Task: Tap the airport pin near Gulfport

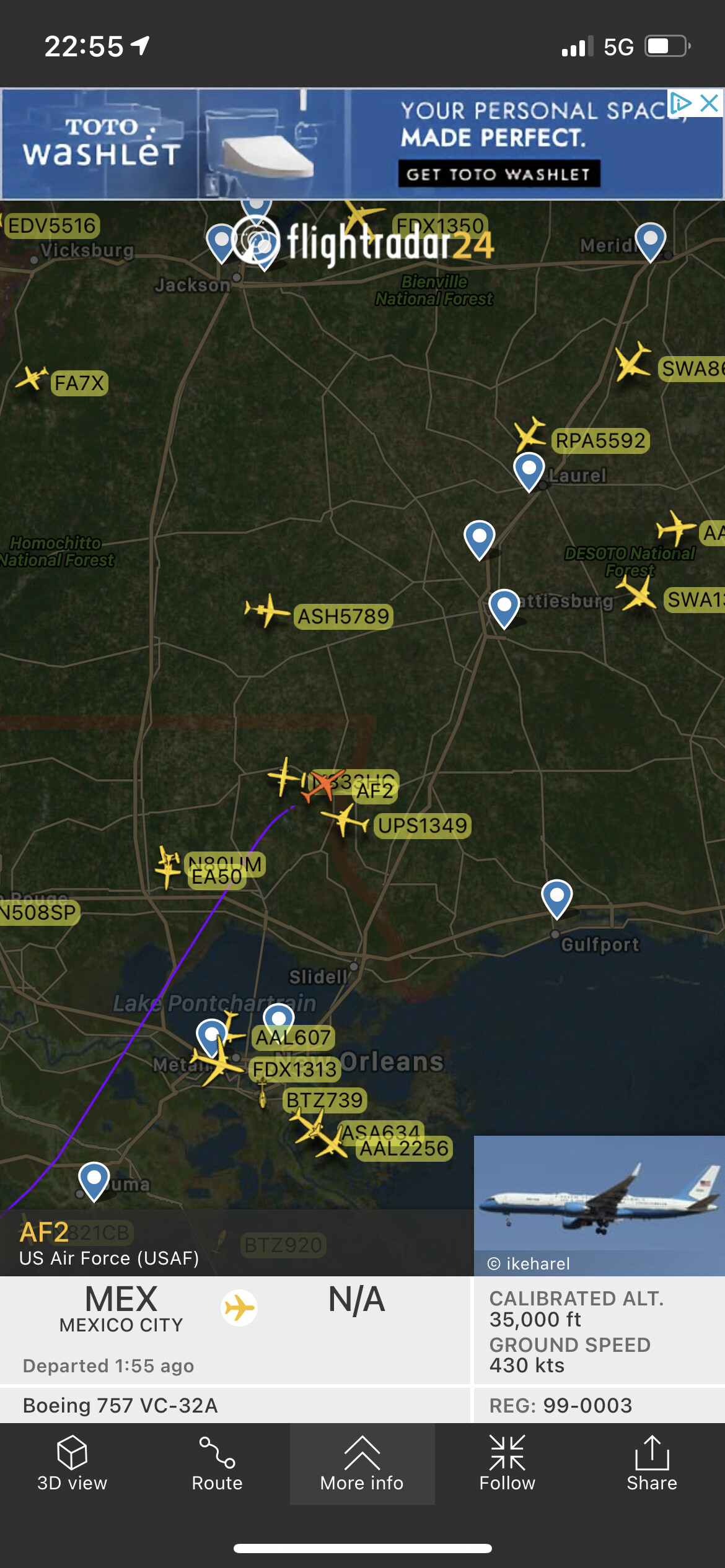Action: coord(556,897)
